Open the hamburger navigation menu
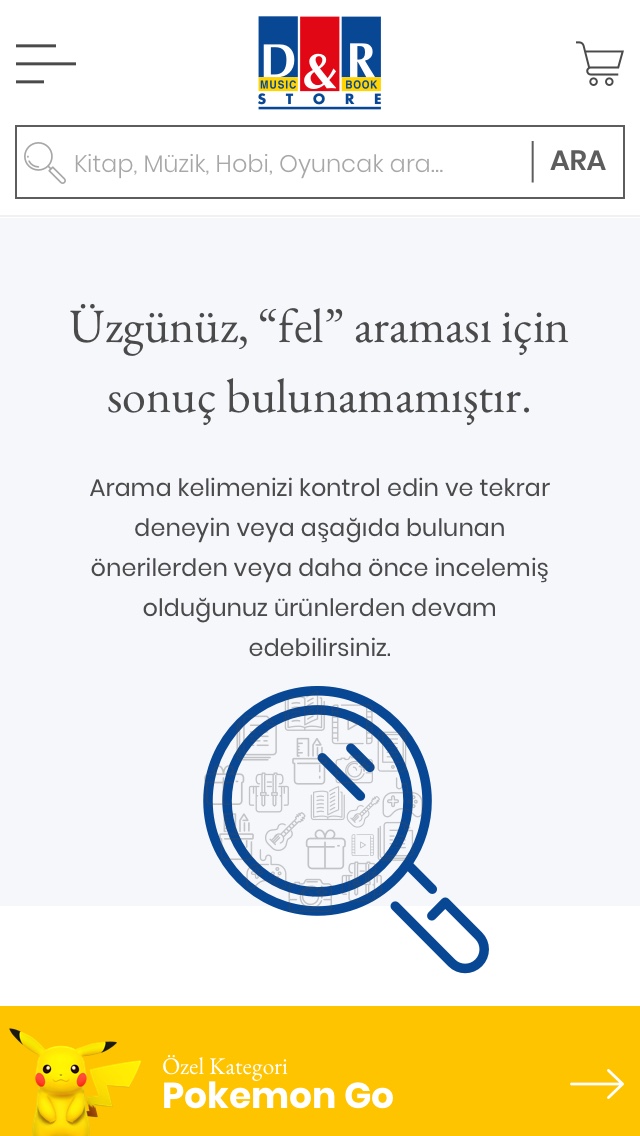This screenshot has height=1136, width=640. point(45,63)
